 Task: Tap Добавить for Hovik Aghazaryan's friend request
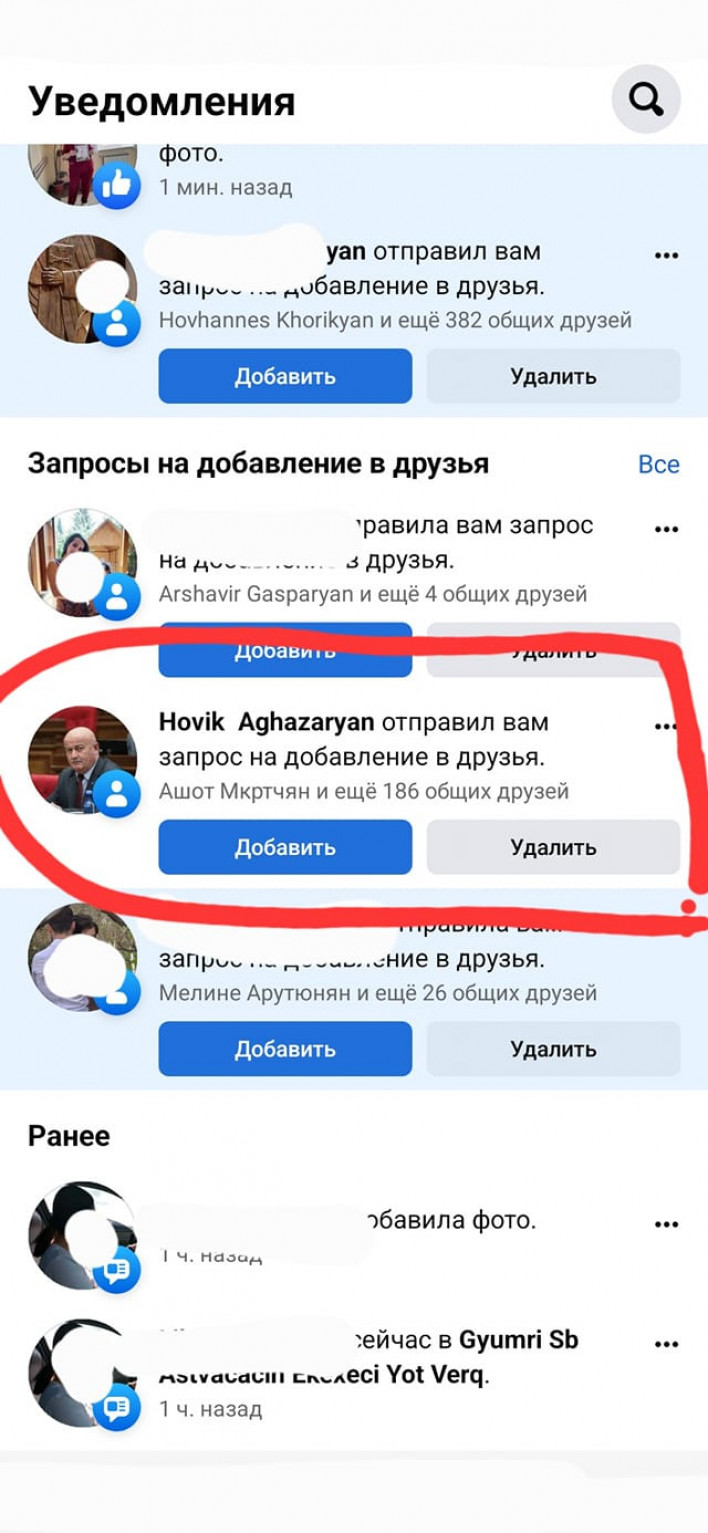(285, 847)
